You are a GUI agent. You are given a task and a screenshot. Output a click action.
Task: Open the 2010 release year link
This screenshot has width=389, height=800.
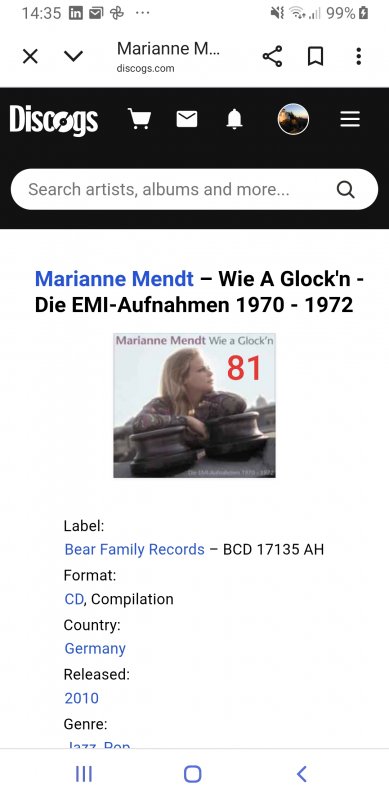(x=82, y=698)
